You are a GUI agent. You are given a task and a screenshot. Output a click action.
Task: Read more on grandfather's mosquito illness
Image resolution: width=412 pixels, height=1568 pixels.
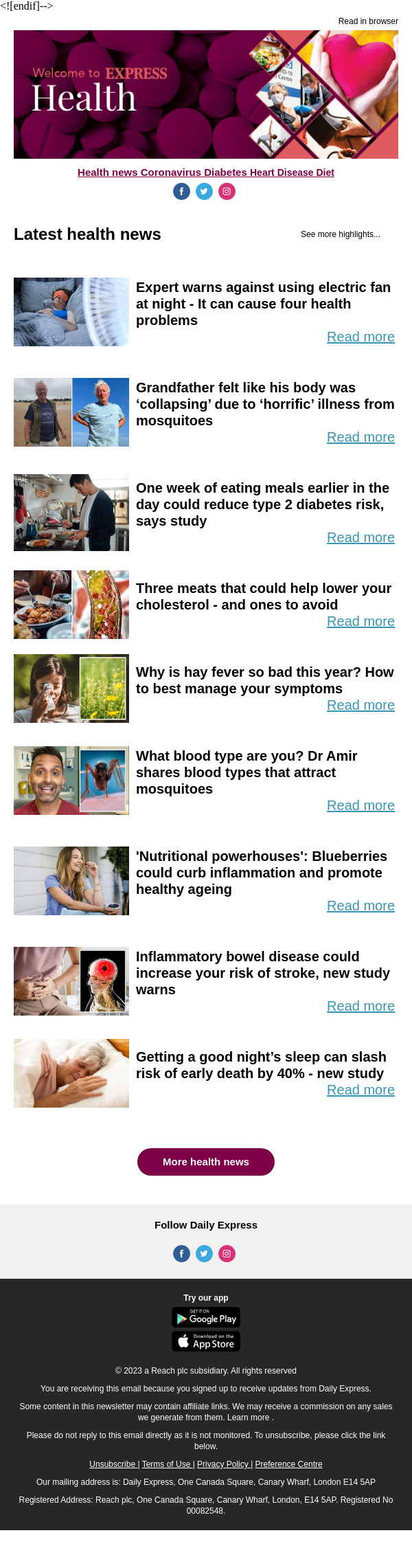(x=360, y=437)
